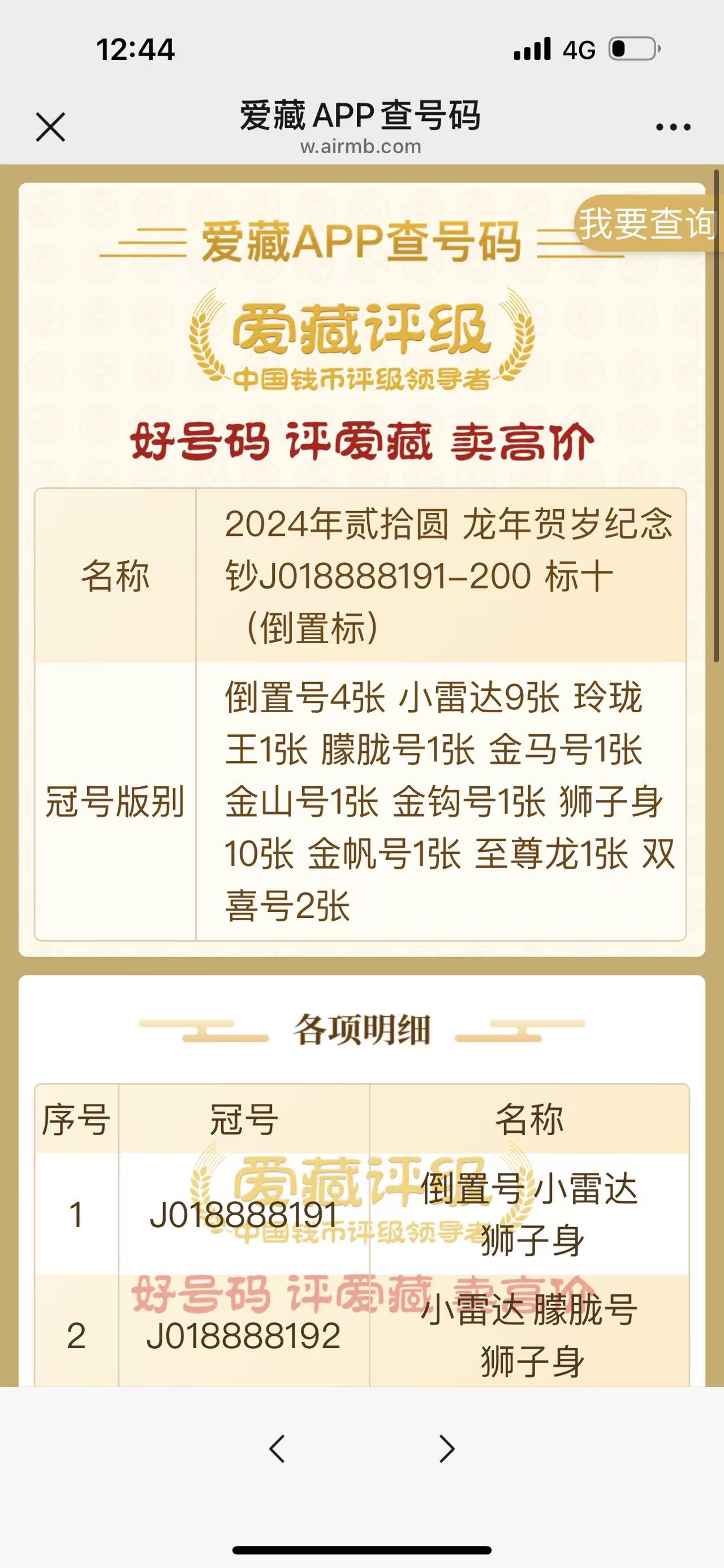Go back to the previous web page
This screenshot has height=1568, width=724.
click(277, 1448)
